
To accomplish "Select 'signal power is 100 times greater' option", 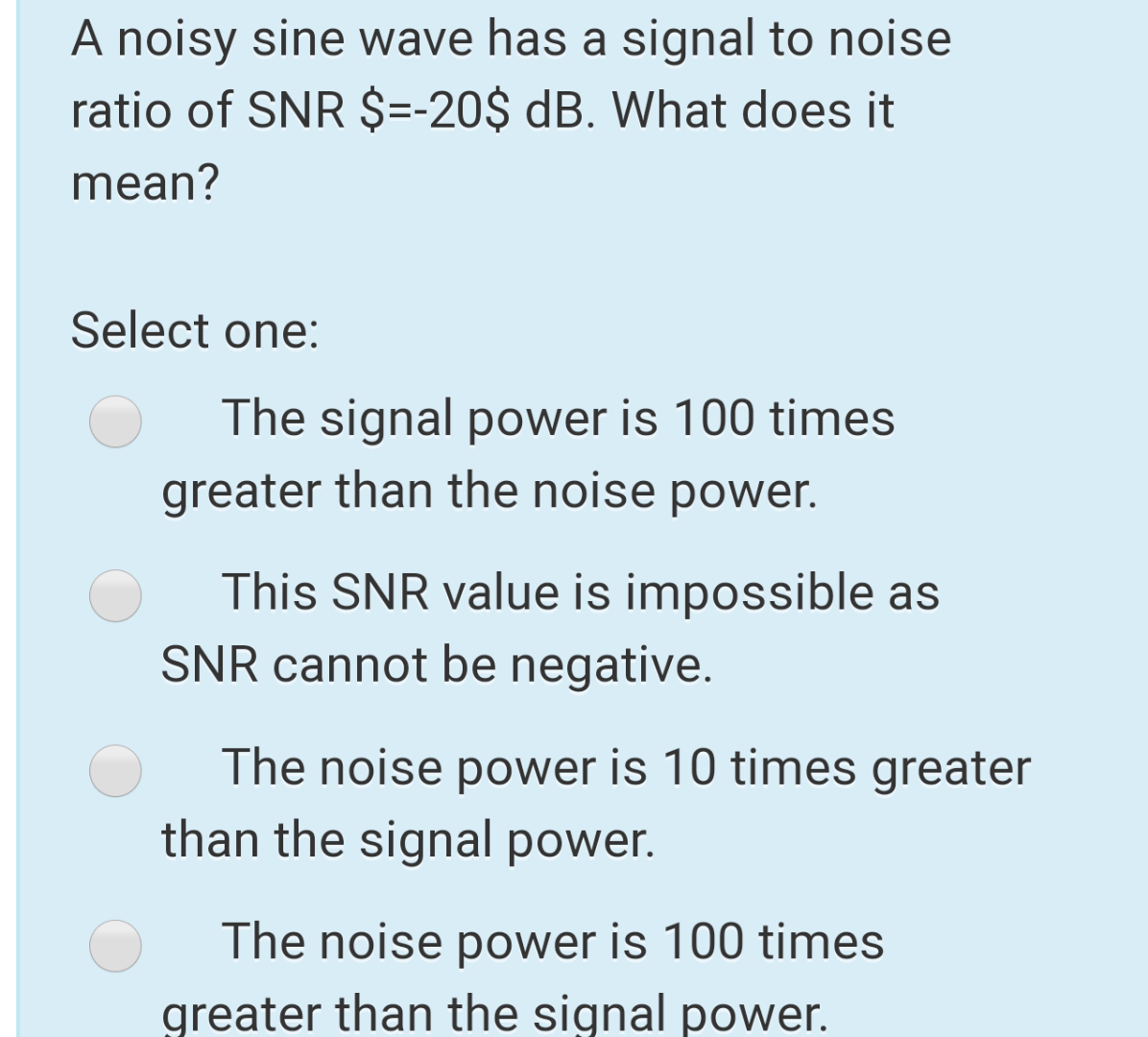I will coord(116,422).
